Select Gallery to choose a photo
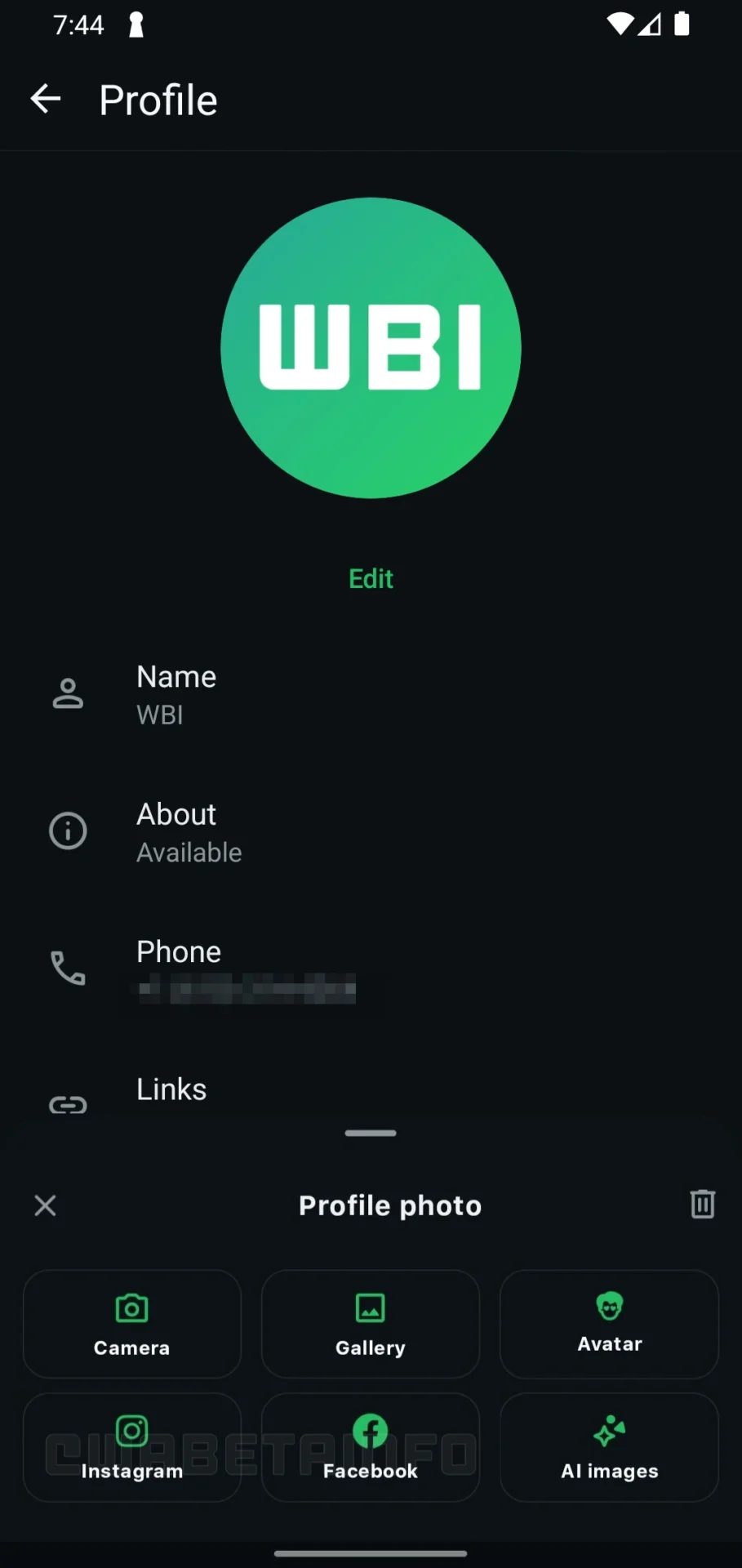742x1568 pixels. click(x=370, y=1325)
